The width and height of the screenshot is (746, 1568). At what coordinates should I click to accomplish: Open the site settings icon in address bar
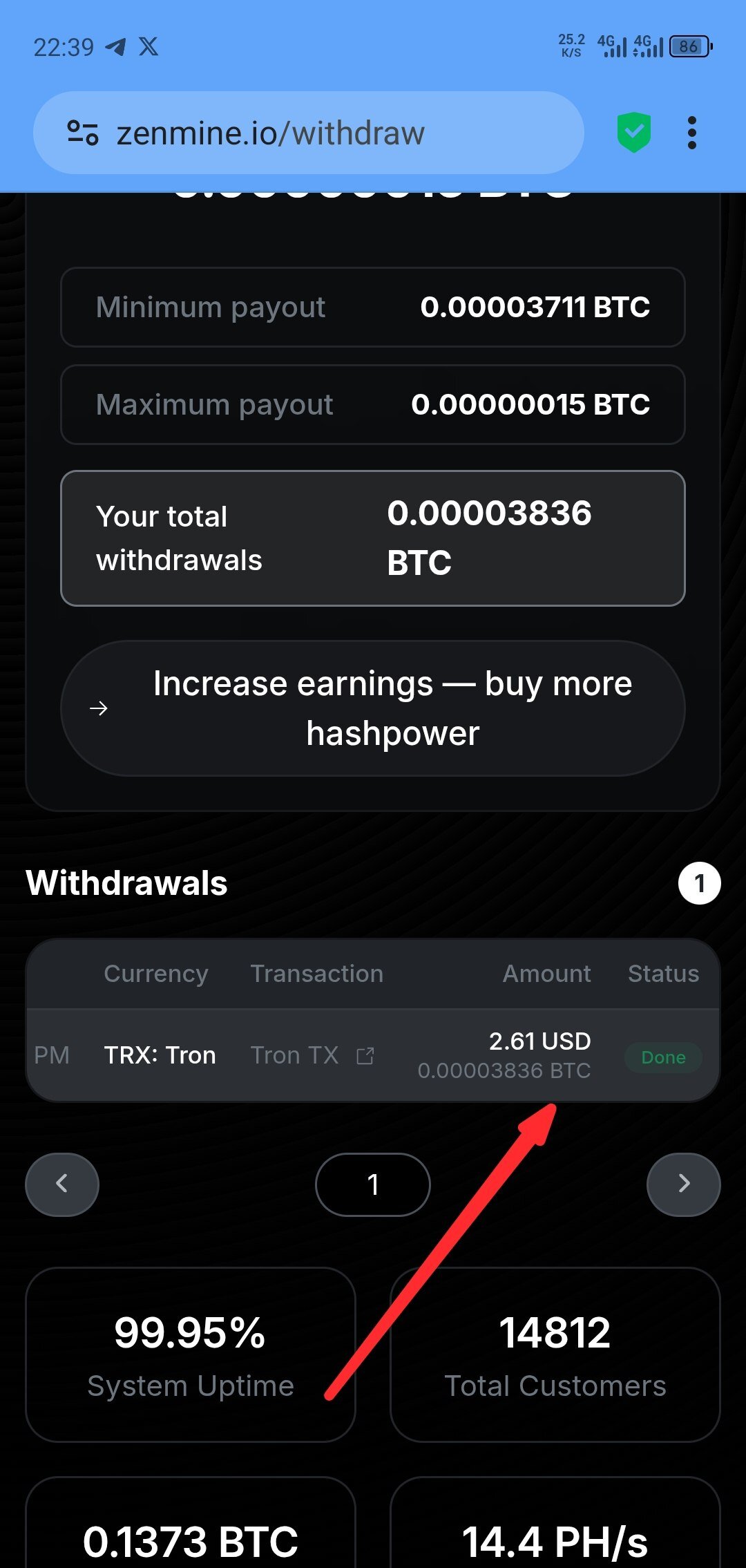[82, 133]
